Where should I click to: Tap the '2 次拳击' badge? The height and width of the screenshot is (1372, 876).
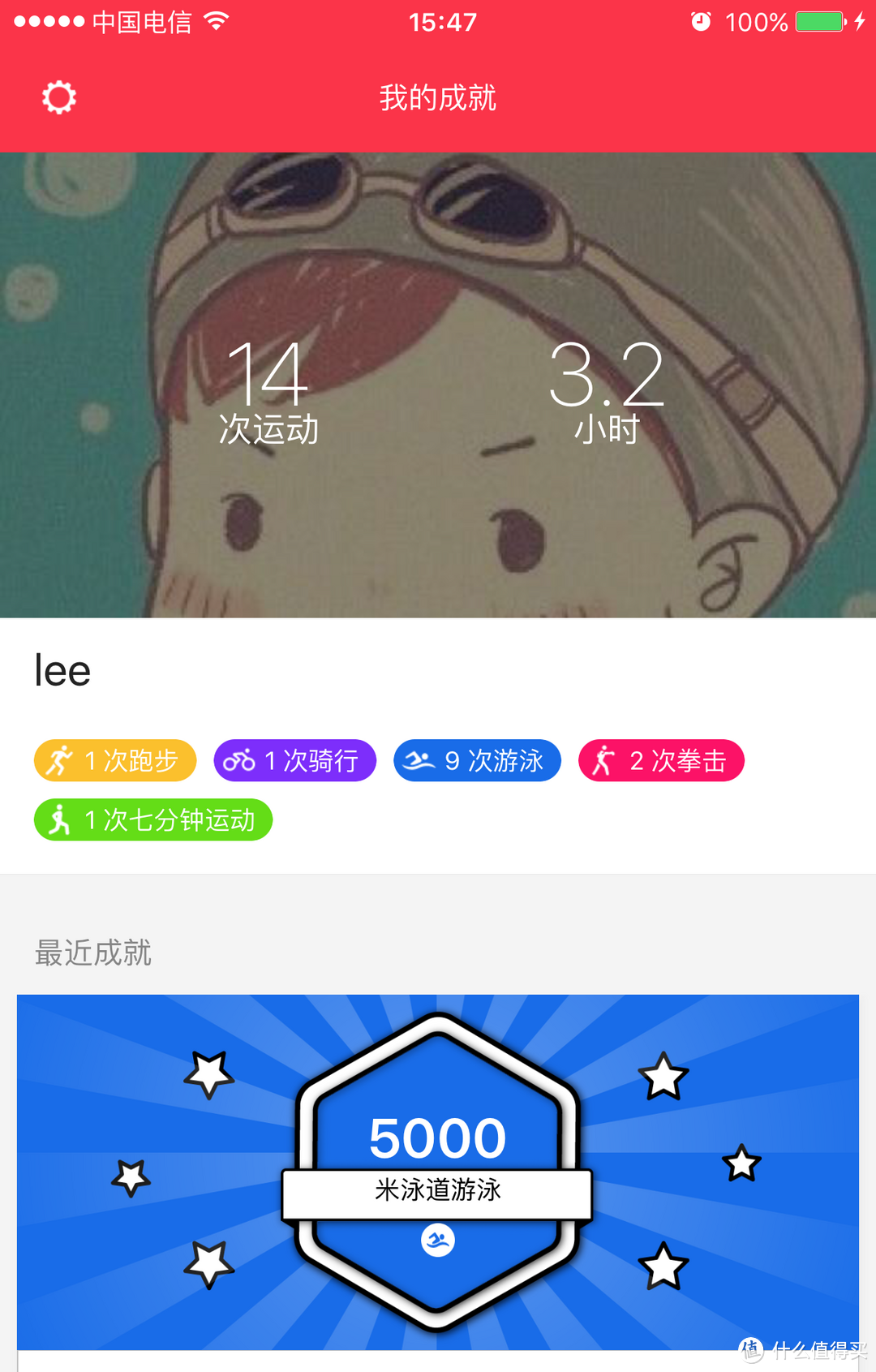click(x=661, y=760)
